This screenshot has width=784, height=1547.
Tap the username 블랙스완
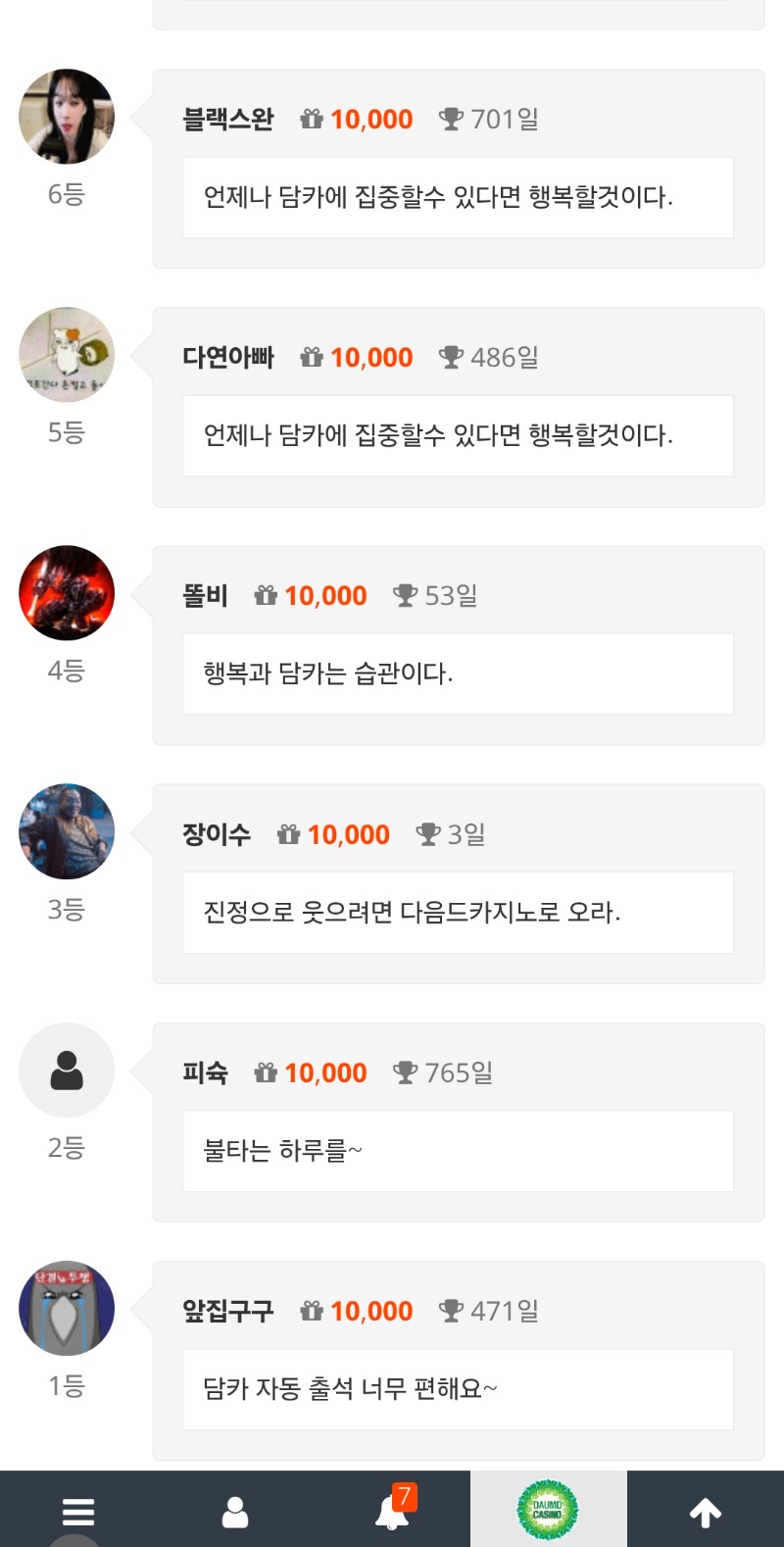(x=228, y=120)
